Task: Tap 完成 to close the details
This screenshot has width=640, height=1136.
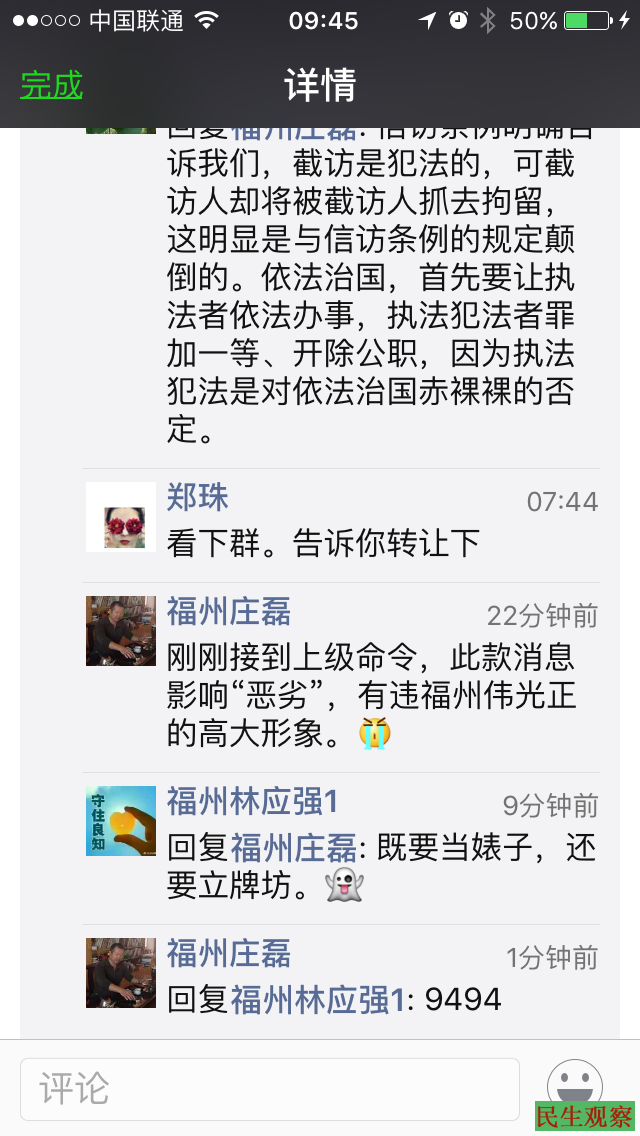Action: [x=51, y=86]
